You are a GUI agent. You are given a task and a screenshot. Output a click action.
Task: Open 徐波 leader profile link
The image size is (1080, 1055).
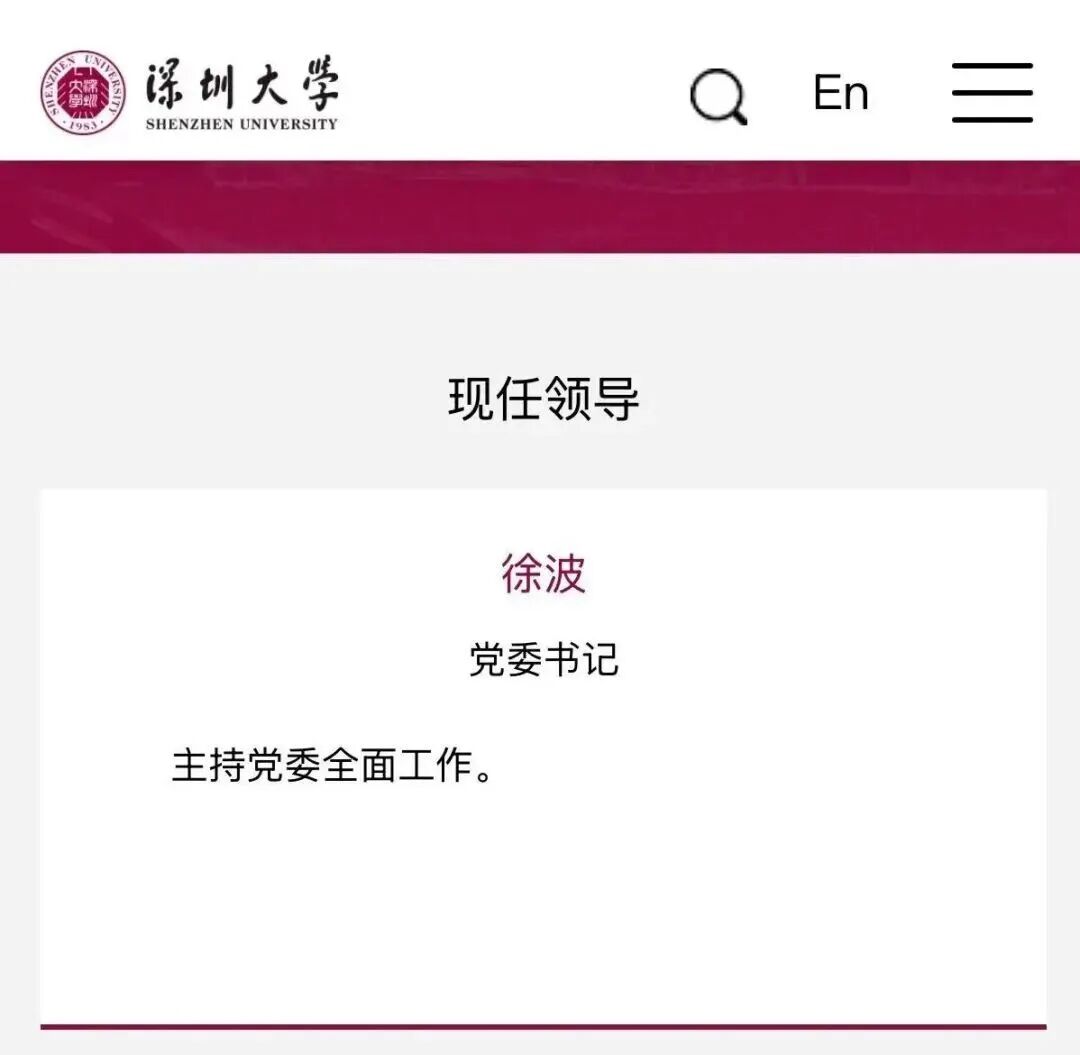[x=543, y=575]
